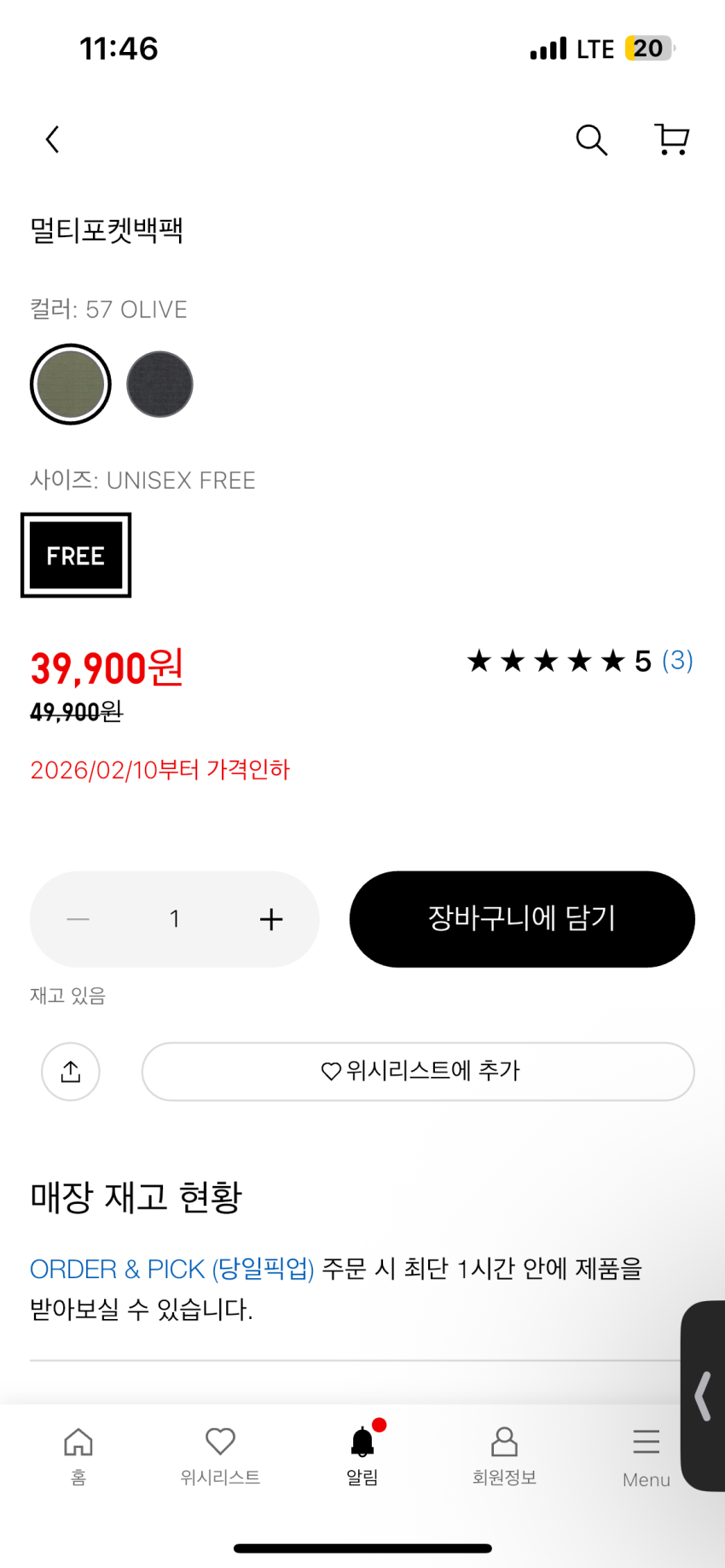Select the 57 OLIVE color swatch
725x1568 pixels.
coord(71,385)
